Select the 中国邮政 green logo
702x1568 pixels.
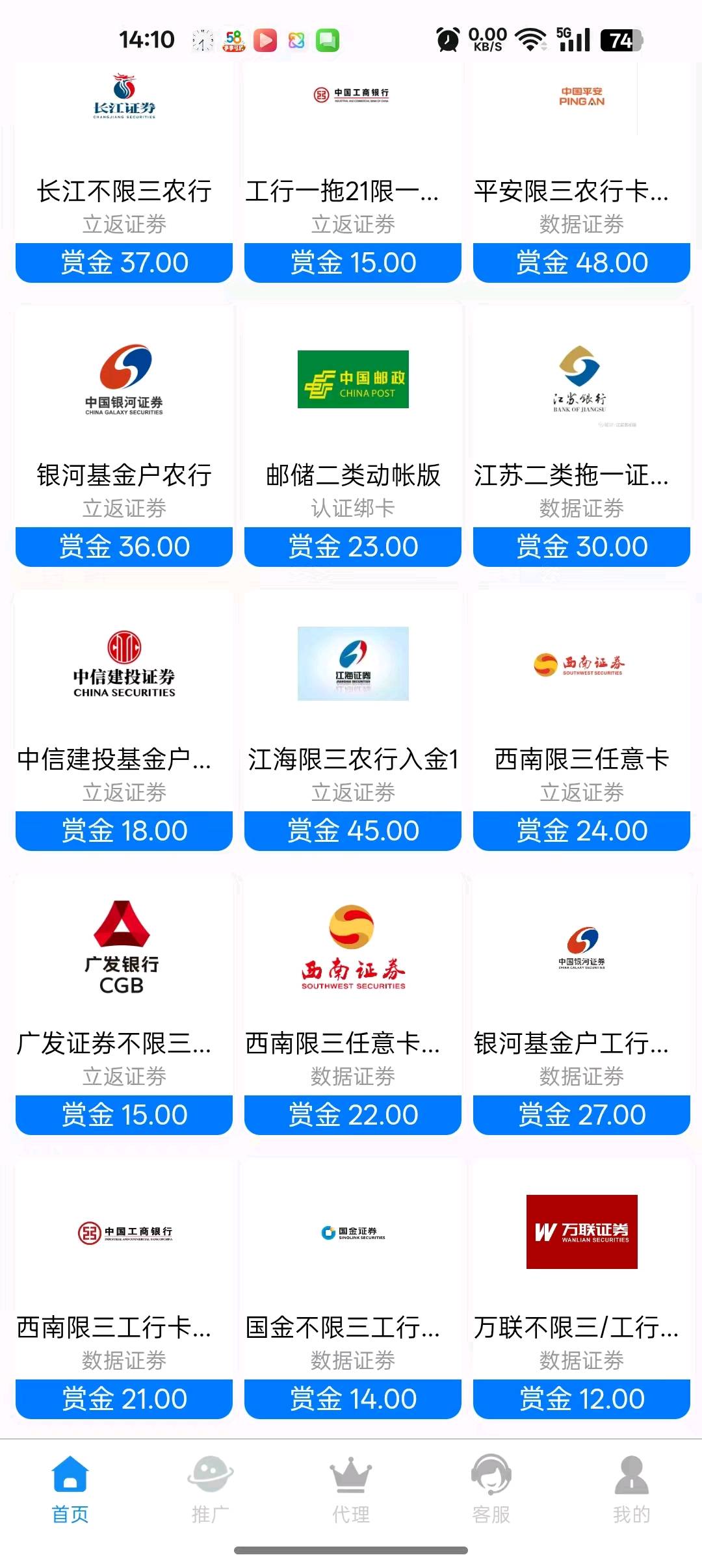pos(352,380)
